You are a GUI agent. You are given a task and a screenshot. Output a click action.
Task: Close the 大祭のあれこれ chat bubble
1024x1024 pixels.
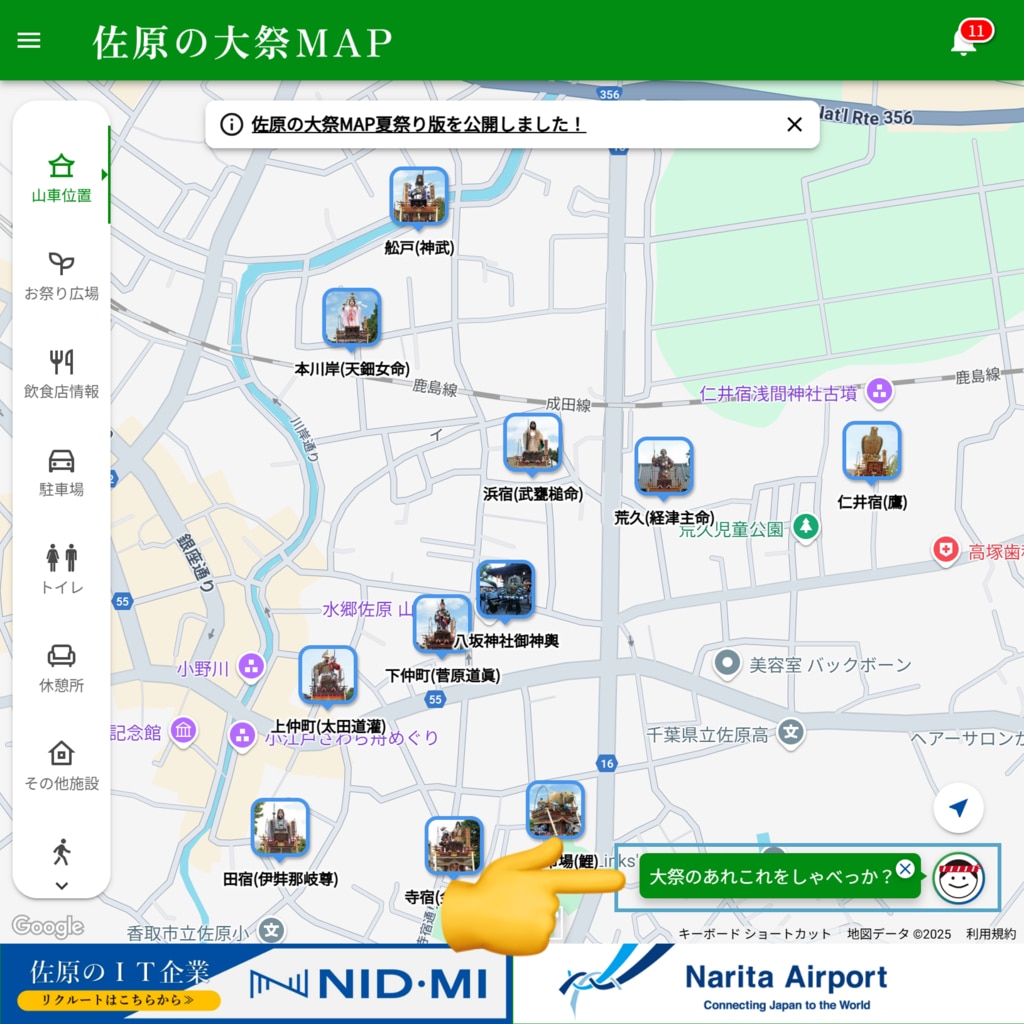pyautogui.click(x=905, y=868)
